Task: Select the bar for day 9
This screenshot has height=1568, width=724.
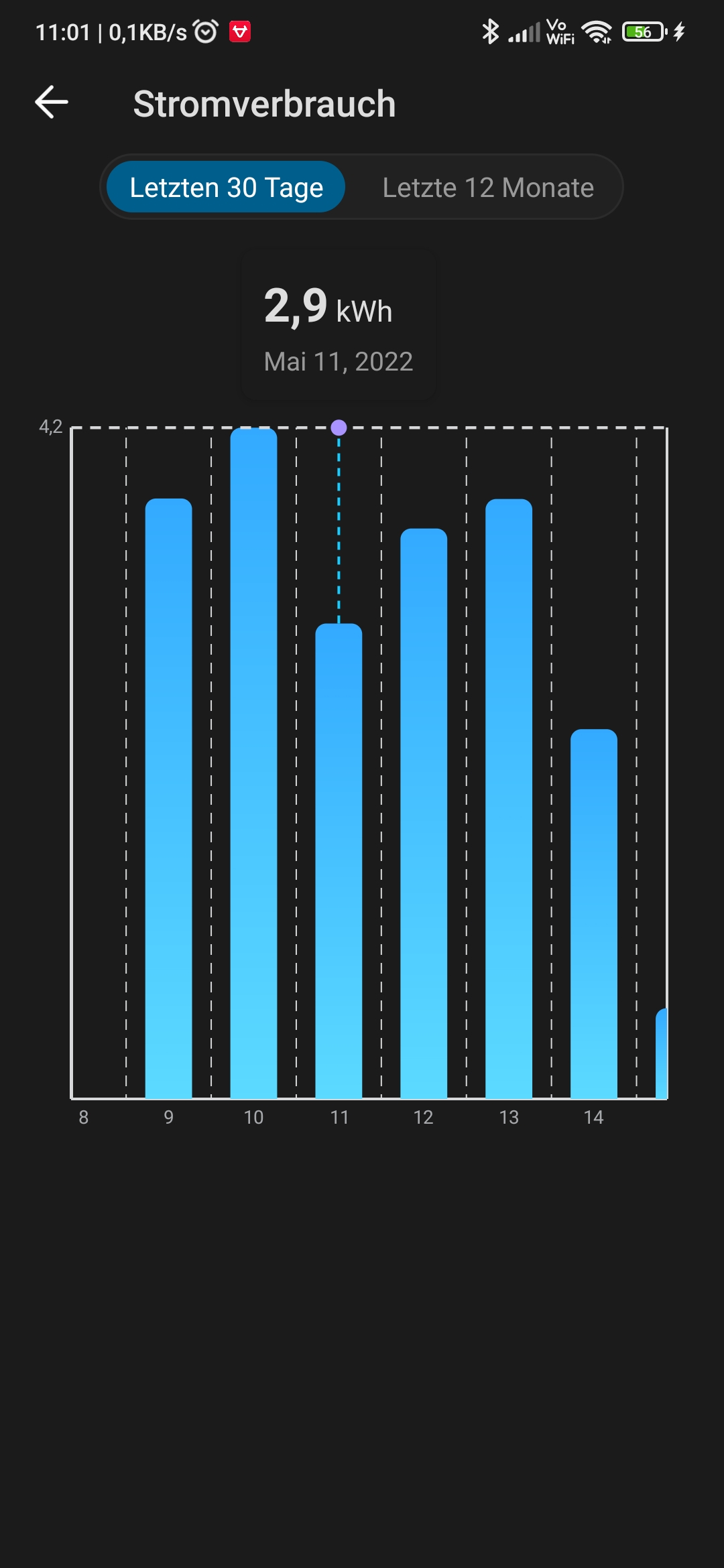Action: tap(168, 797)
